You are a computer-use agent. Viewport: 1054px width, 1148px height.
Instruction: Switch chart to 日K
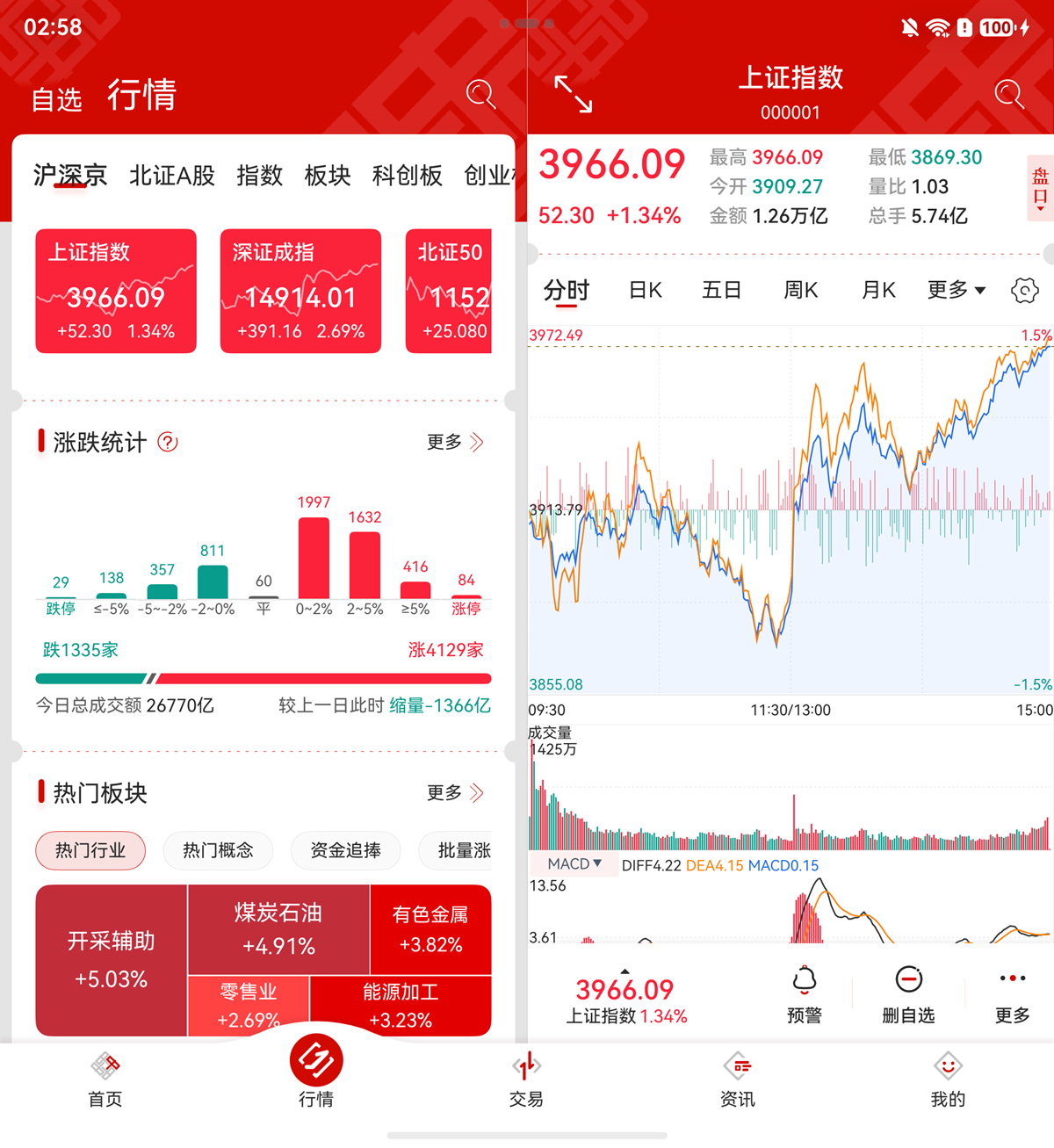pyautogui.click(x=646, y=290)
